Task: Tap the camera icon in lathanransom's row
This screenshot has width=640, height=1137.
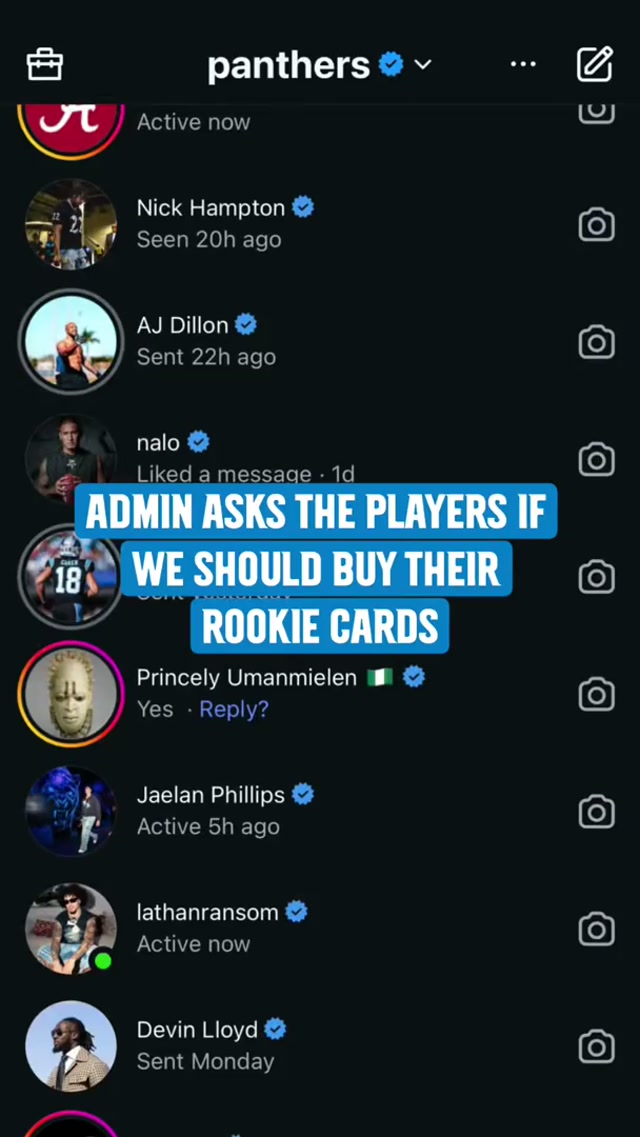Action: 596,929
